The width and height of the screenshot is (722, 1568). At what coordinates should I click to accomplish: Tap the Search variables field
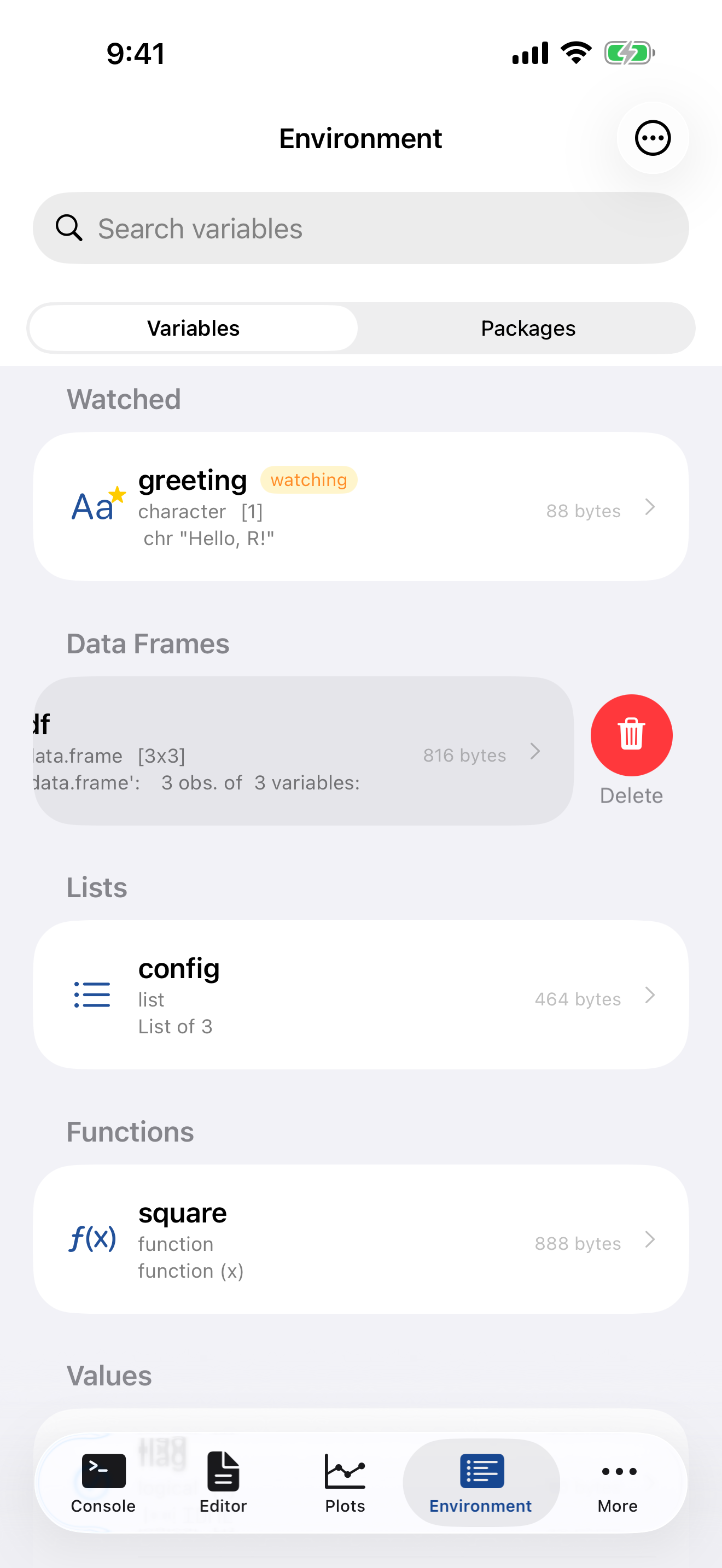[x=361, y=229]
